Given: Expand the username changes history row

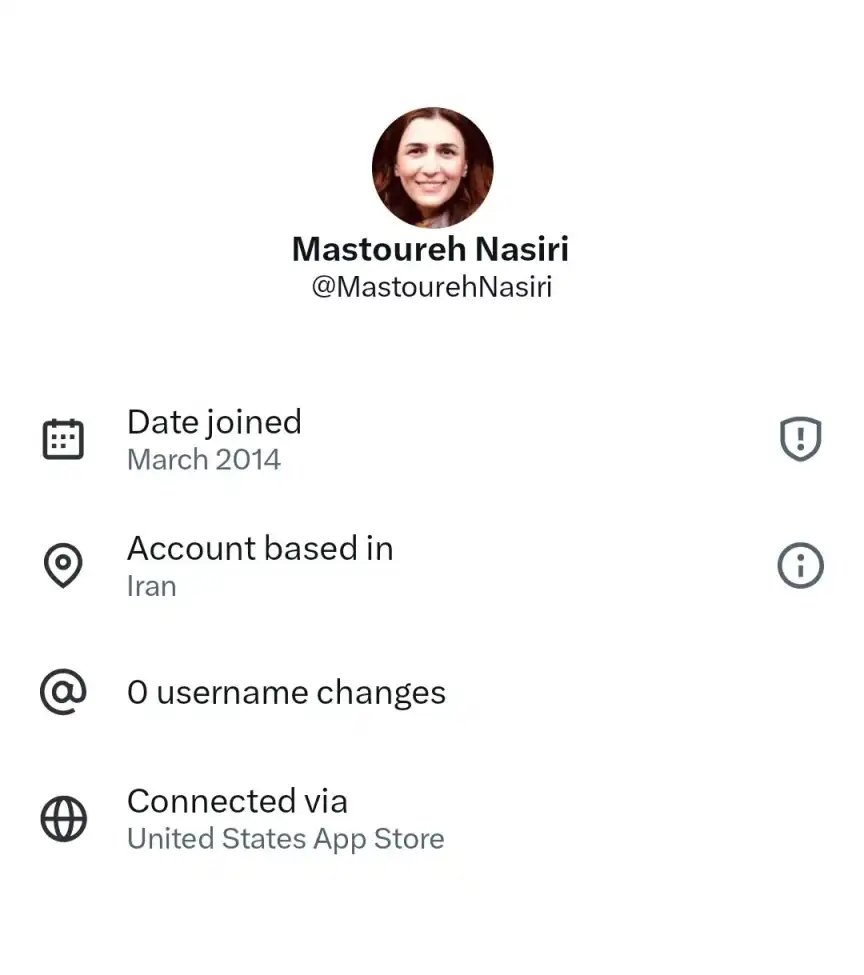Looking at the screenshot, I should (286, 691).
